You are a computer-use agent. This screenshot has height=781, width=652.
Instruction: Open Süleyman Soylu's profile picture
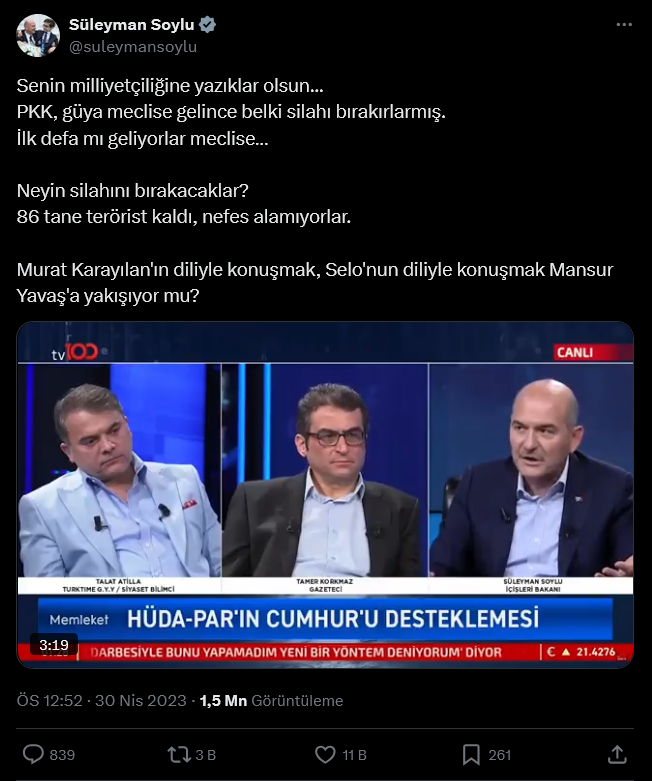pyautogui.click(x=37, y=35)
